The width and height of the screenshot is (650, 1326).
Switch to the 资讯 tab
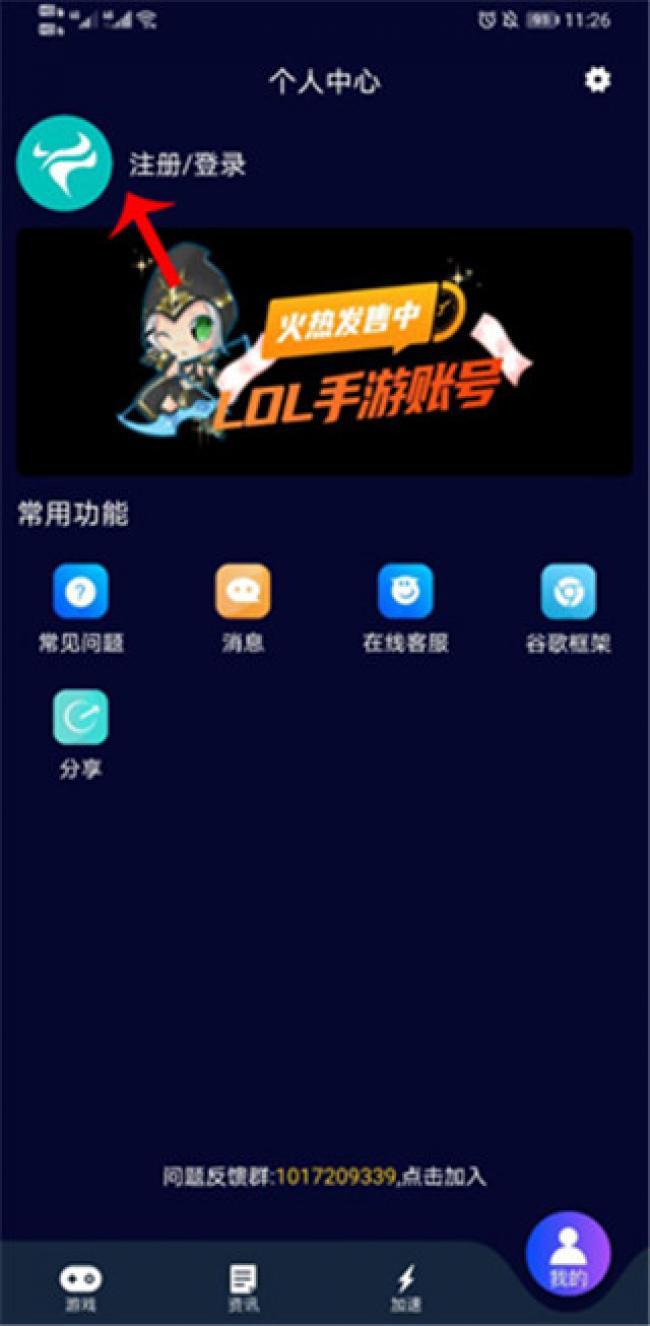243,1284
